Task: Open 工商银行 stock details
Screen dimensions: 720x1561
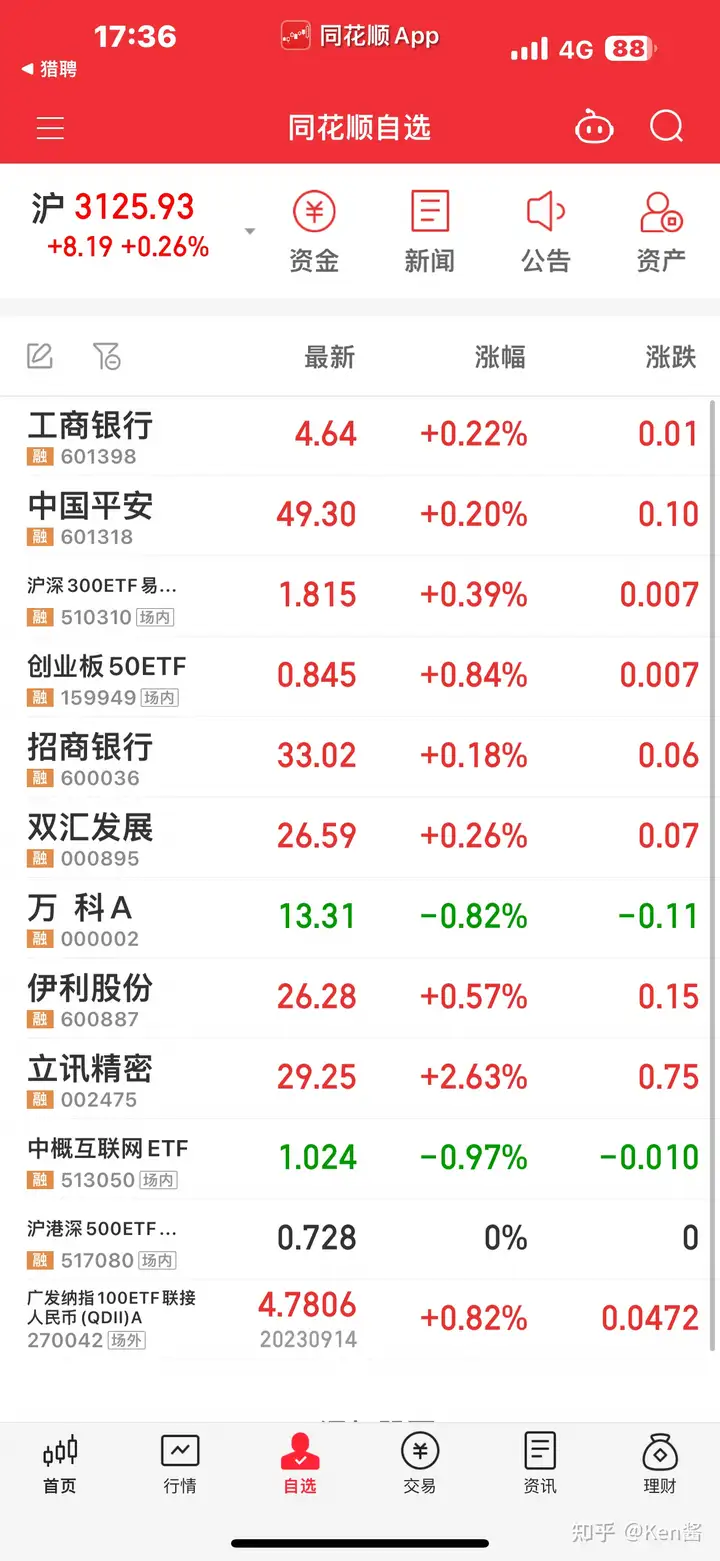Action: tap(360, 436)
